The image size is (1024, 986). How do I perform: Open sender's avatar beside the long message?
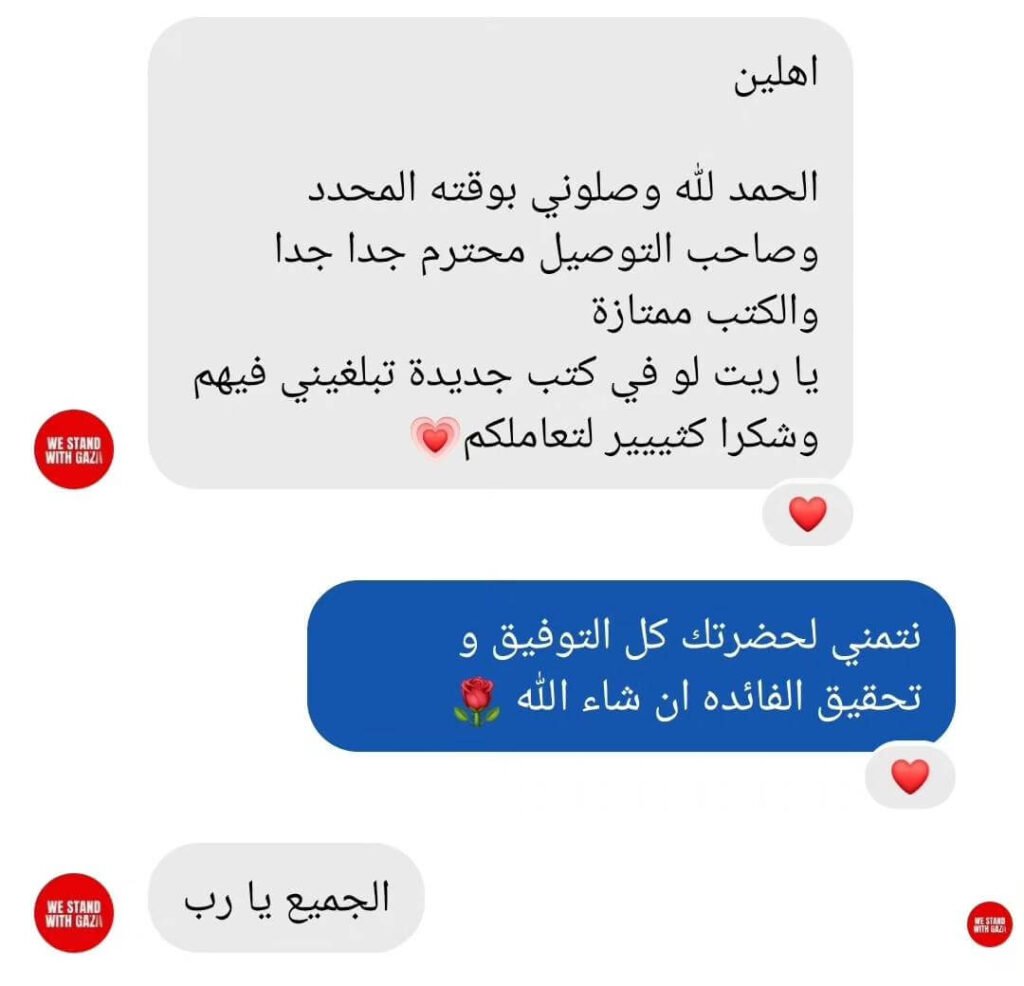coord(73,448)
